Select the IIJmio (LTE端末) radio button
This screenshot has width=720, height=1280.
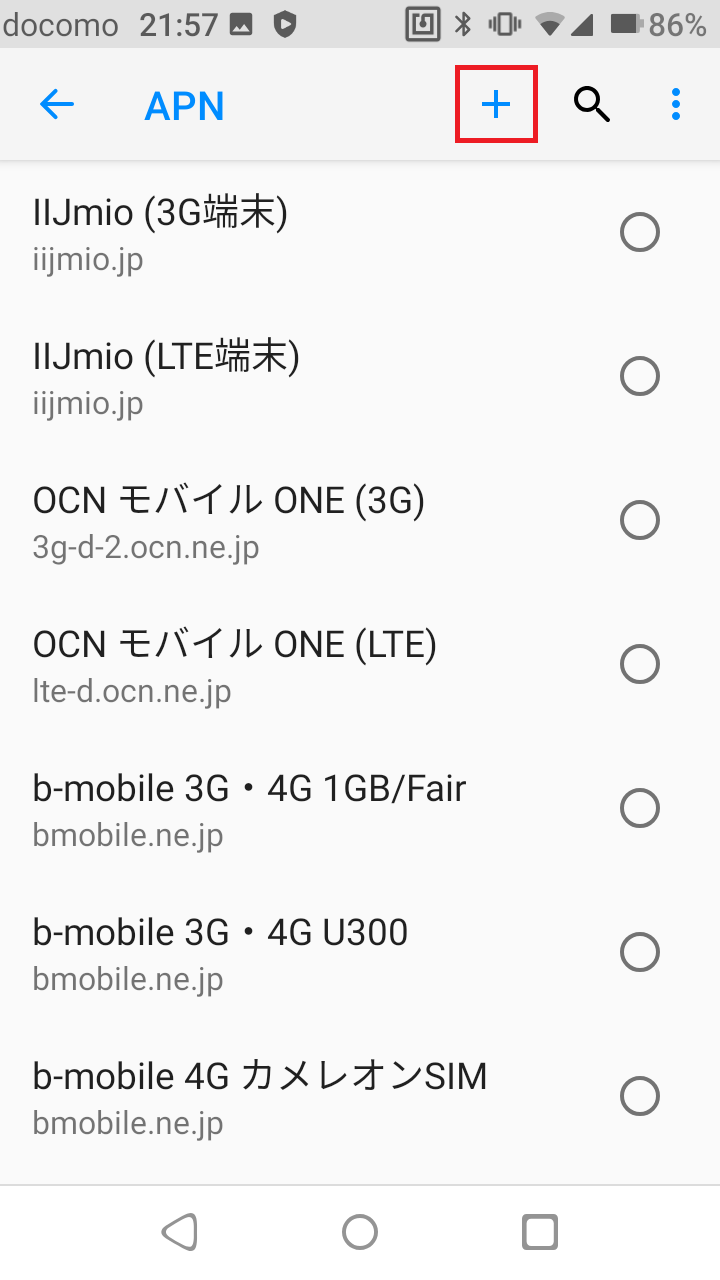tap(640, 376)
